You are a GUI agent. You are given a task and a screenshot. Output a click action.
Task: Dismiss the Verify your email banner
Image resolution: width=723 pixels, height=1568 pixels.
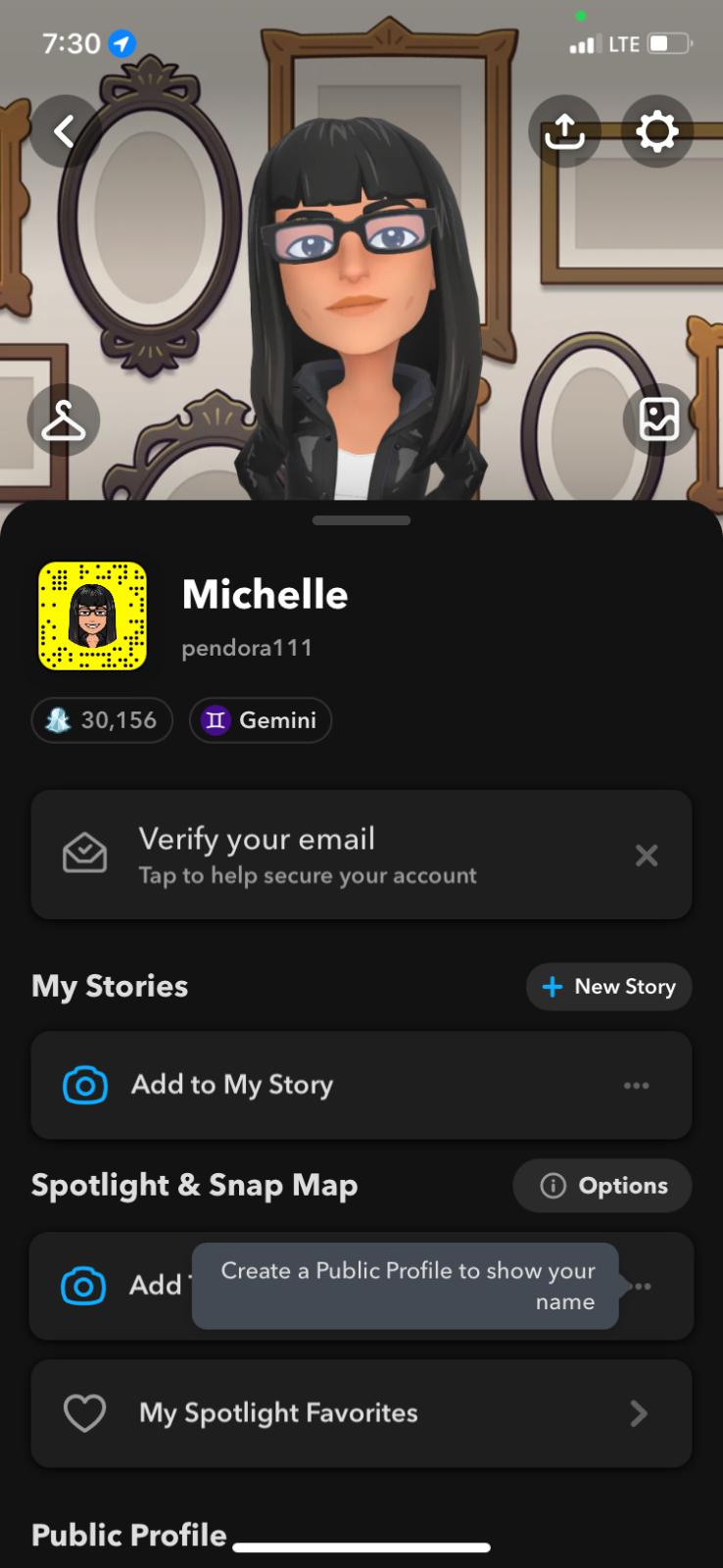click(x=647, y=856)
